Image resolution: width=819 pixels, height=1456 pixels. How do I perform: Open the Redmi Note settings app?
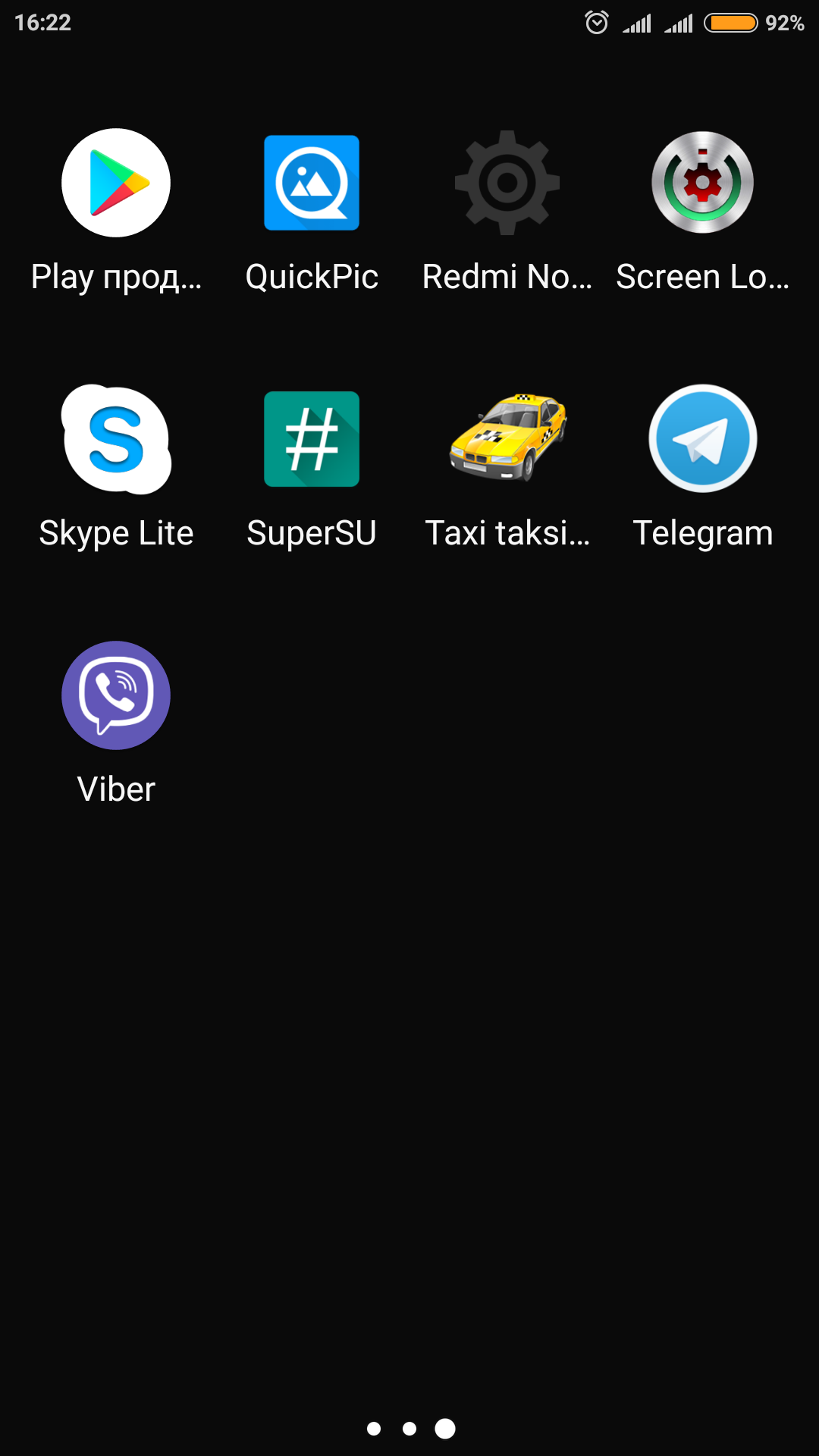coord(507,183)
